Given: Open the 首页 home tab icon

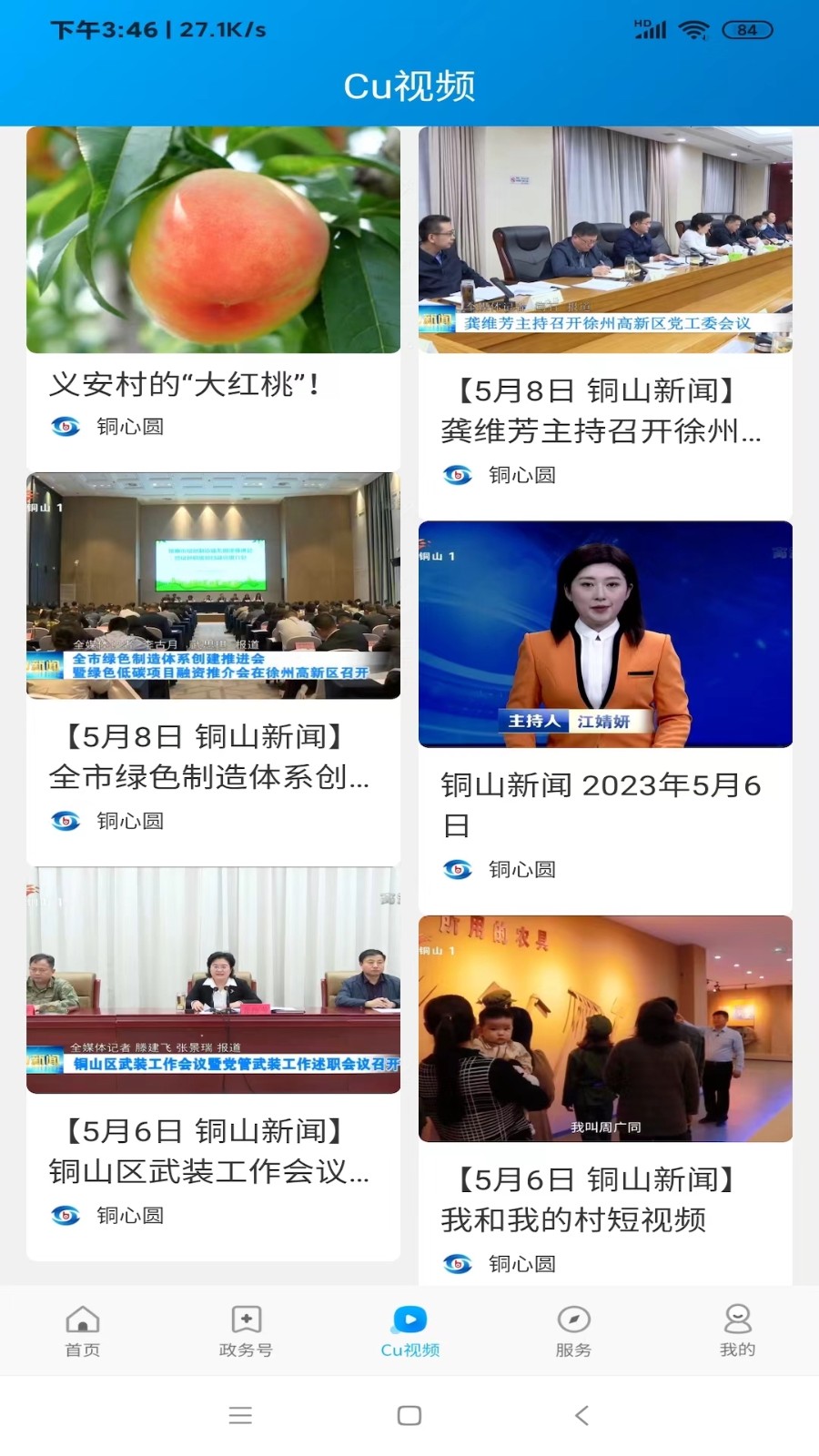Looking at the screenshot, I should [x=82, y=1319].
